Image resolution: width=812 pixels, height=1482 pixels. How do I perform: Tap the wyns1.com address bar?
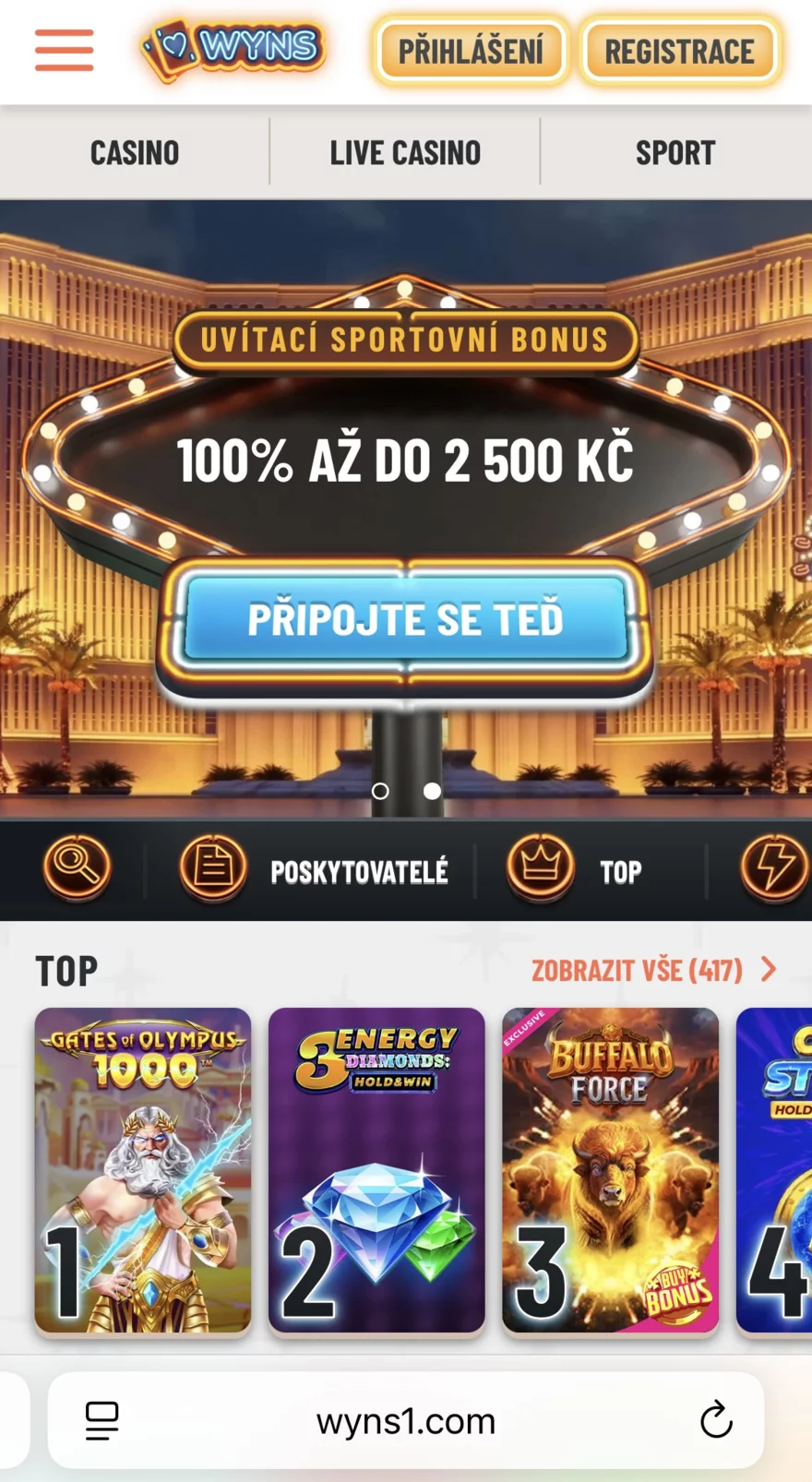coord(406,1421)
